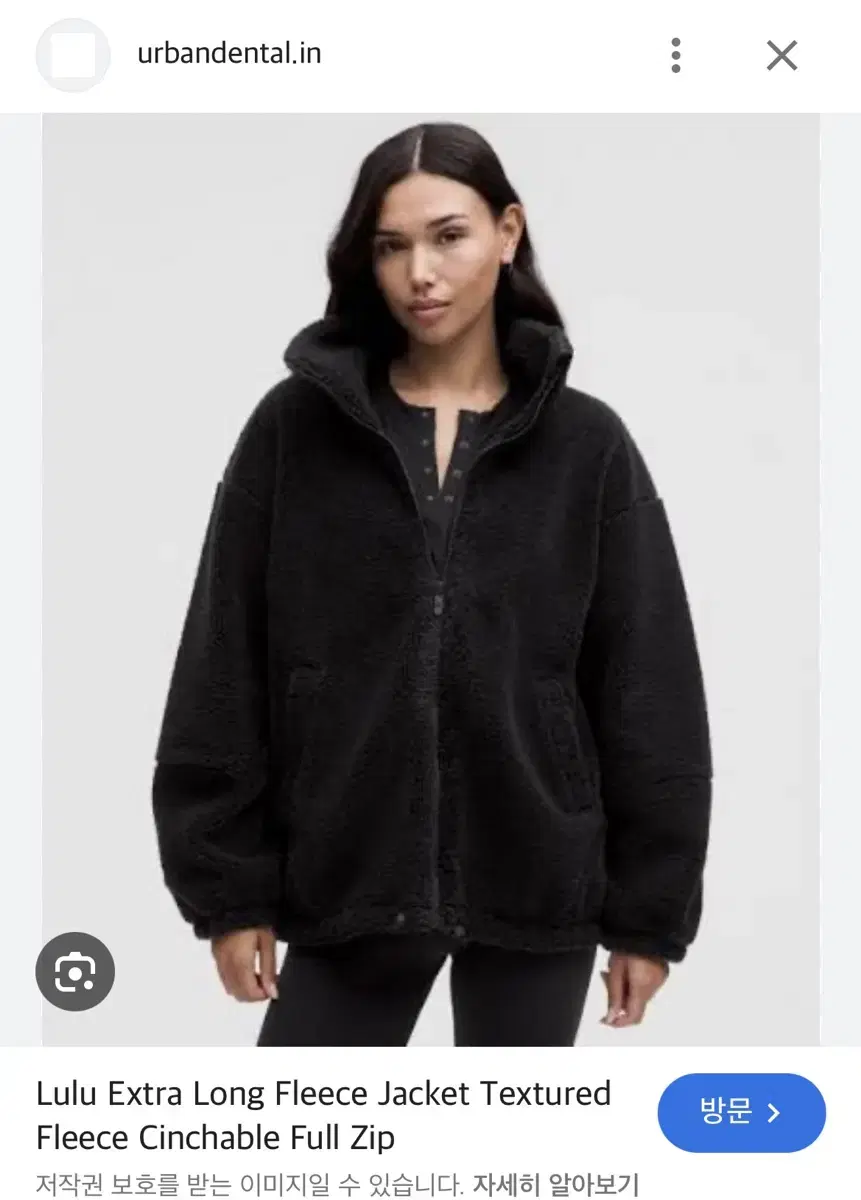This screenshot has width=861, height=1200.
Task: Open the page via urbandental.in domain text
Action: (x=229, y=55)
